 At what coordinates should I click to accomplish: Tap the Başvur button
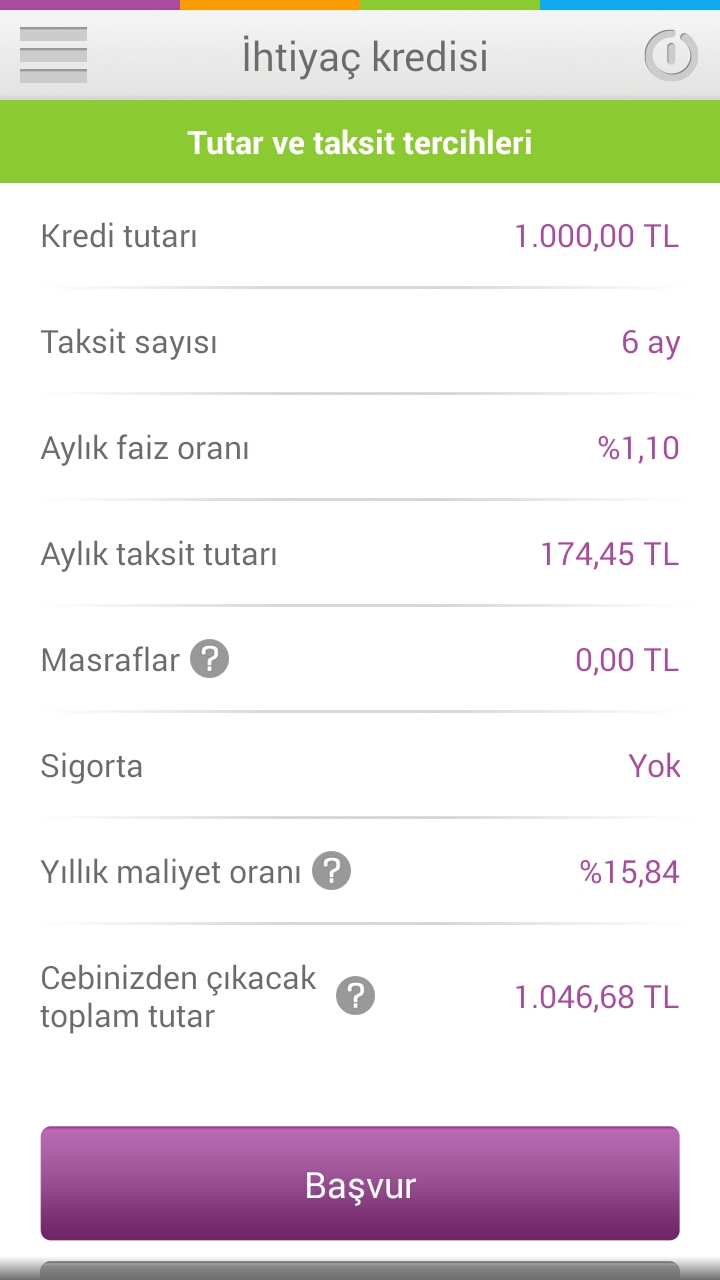(360, 1184)
